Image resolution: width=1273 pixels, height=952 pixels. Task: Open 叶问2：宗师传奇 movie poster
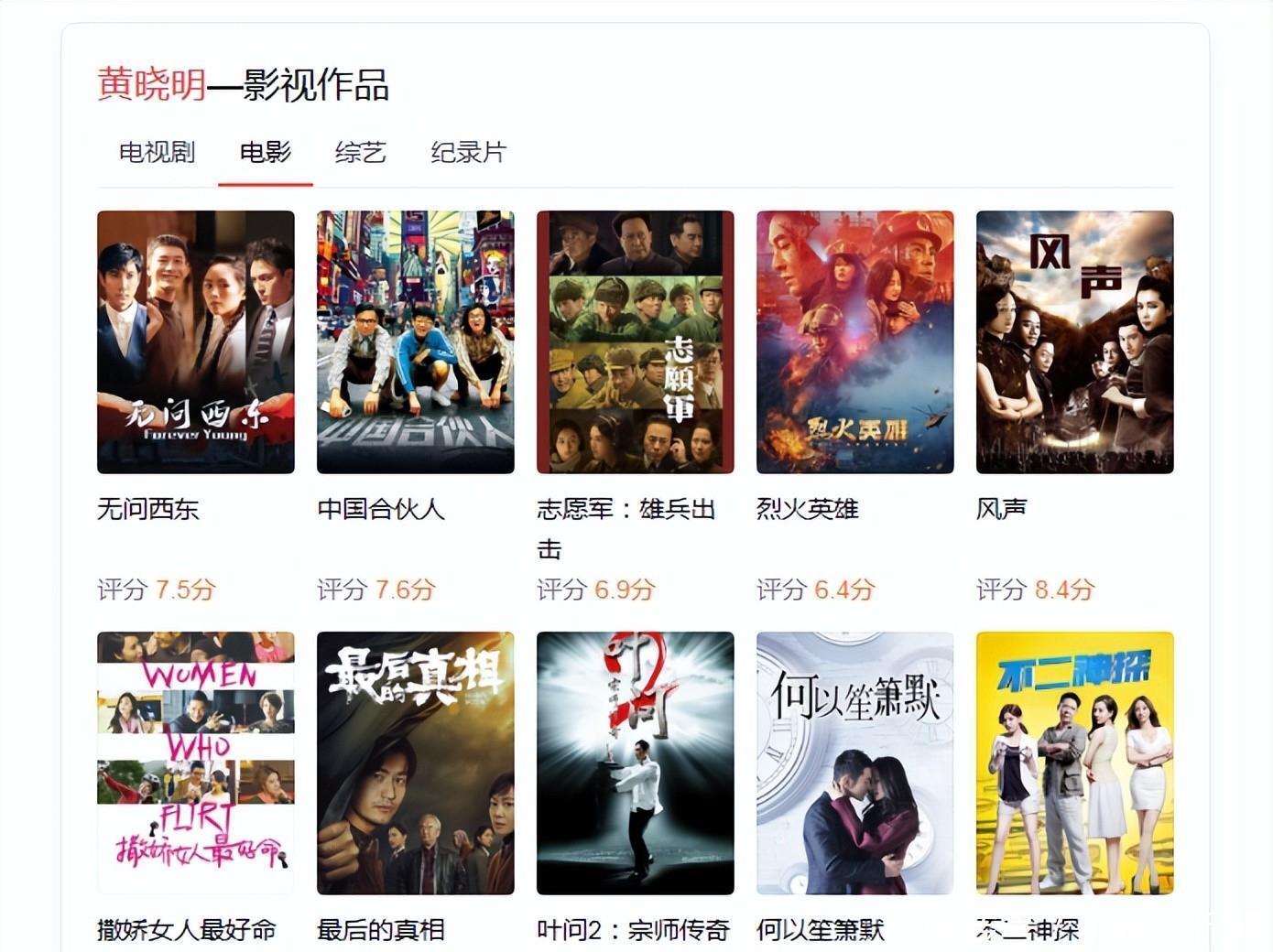(636, 763)
